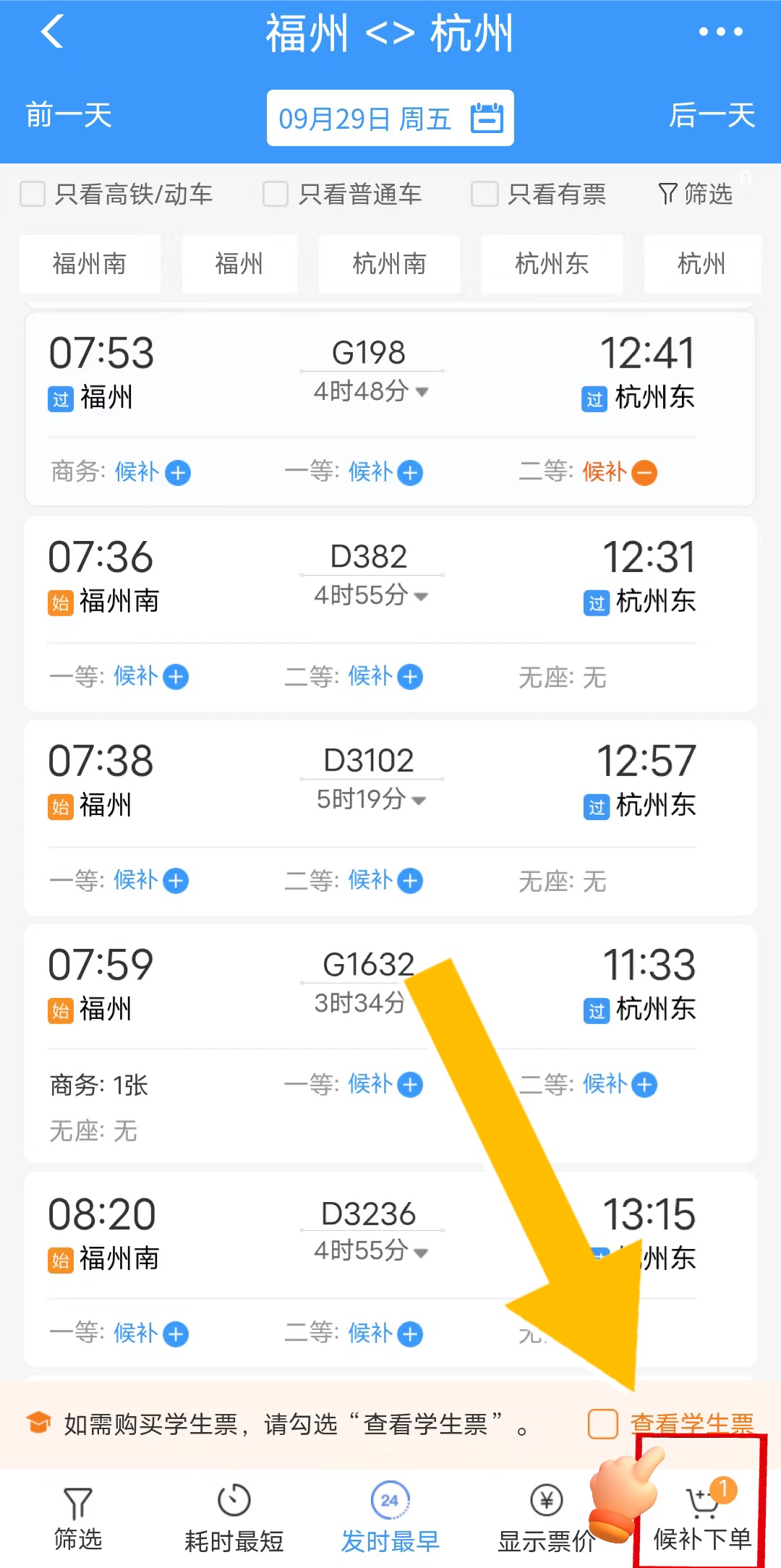
Task: Add 二等 候补 for train G1632
Action: pos(644,1085)
